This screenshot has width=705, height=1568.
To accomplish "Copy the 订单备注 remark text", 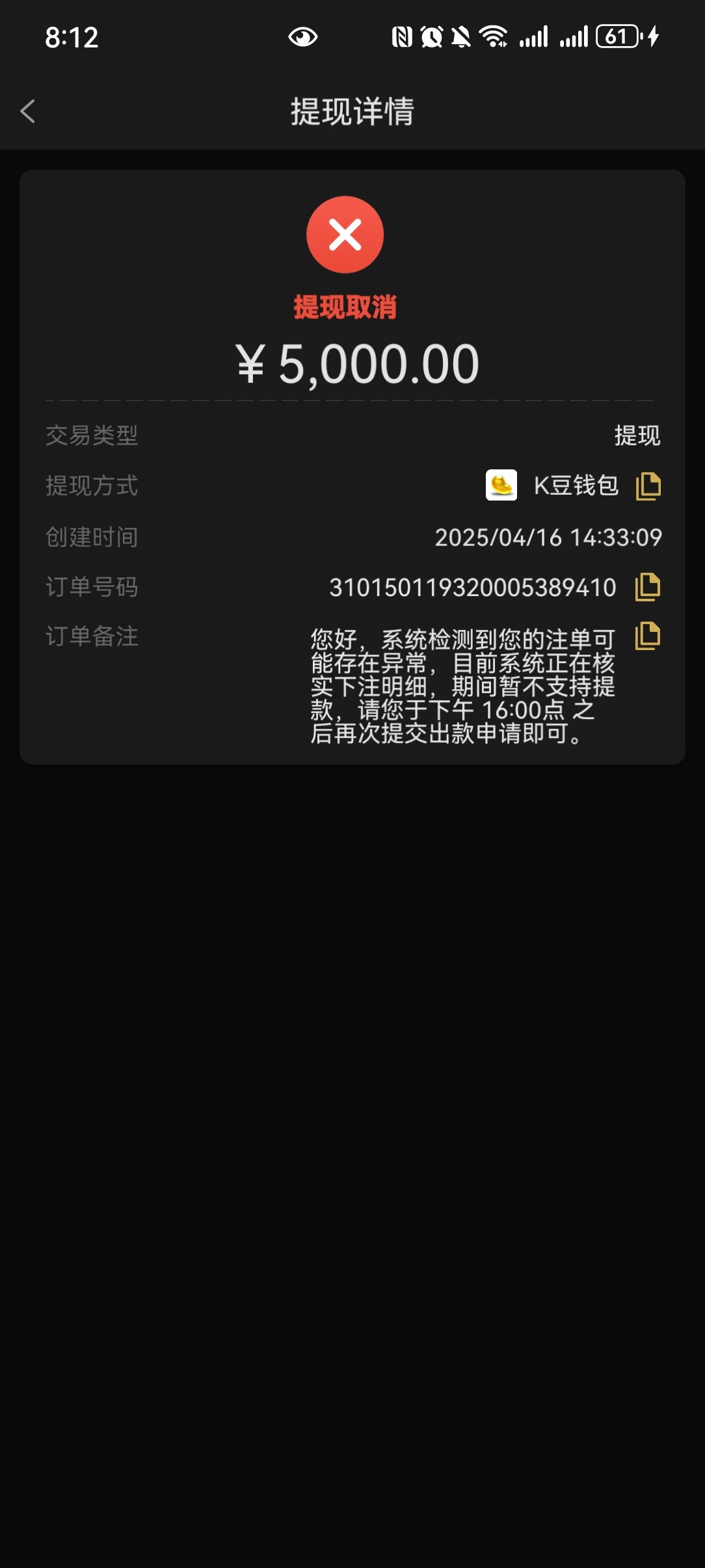I will tap(648, 636).
